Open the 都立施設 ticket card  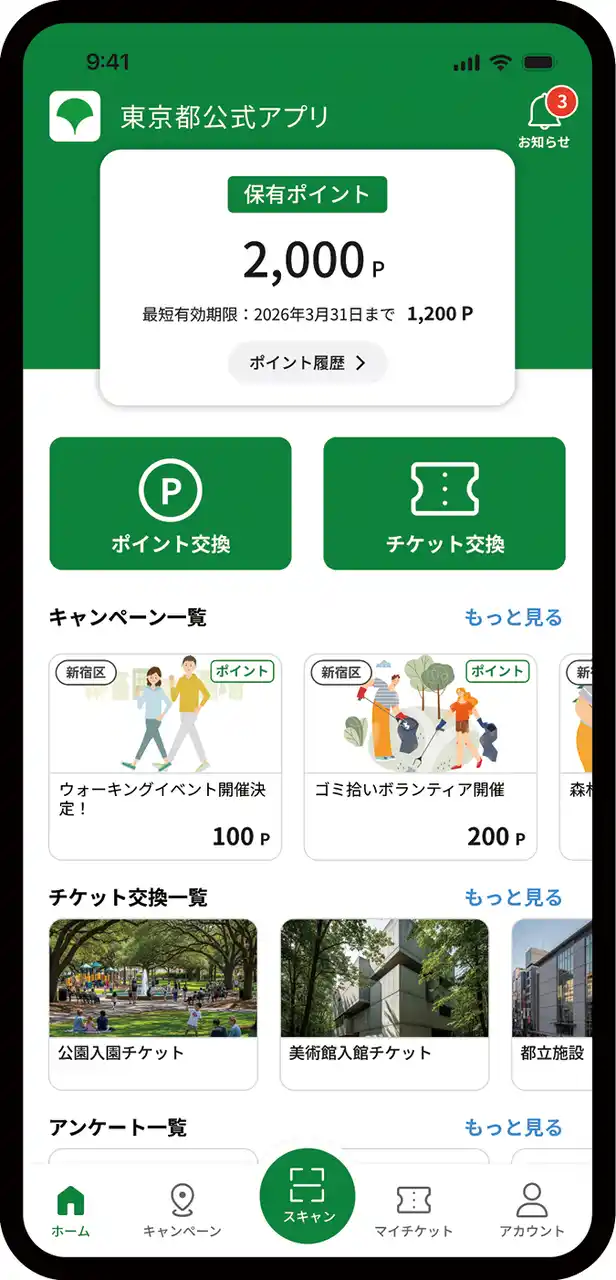552,1003
